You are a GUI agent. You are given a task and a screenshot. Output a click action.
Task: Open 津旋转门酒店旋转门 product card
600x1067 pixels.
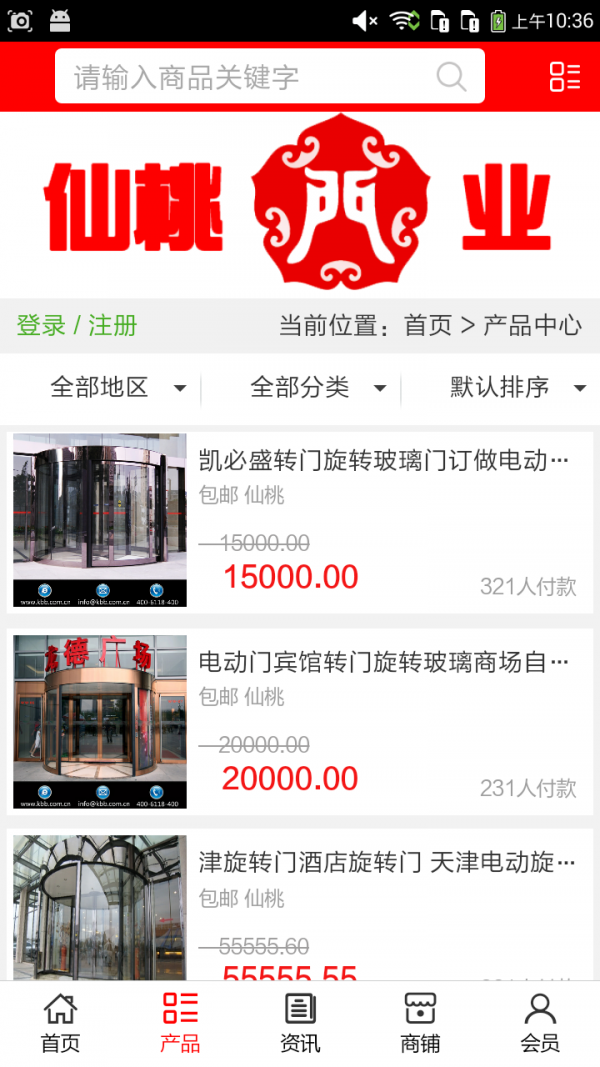pyautogui.click(x=300, y=905)
